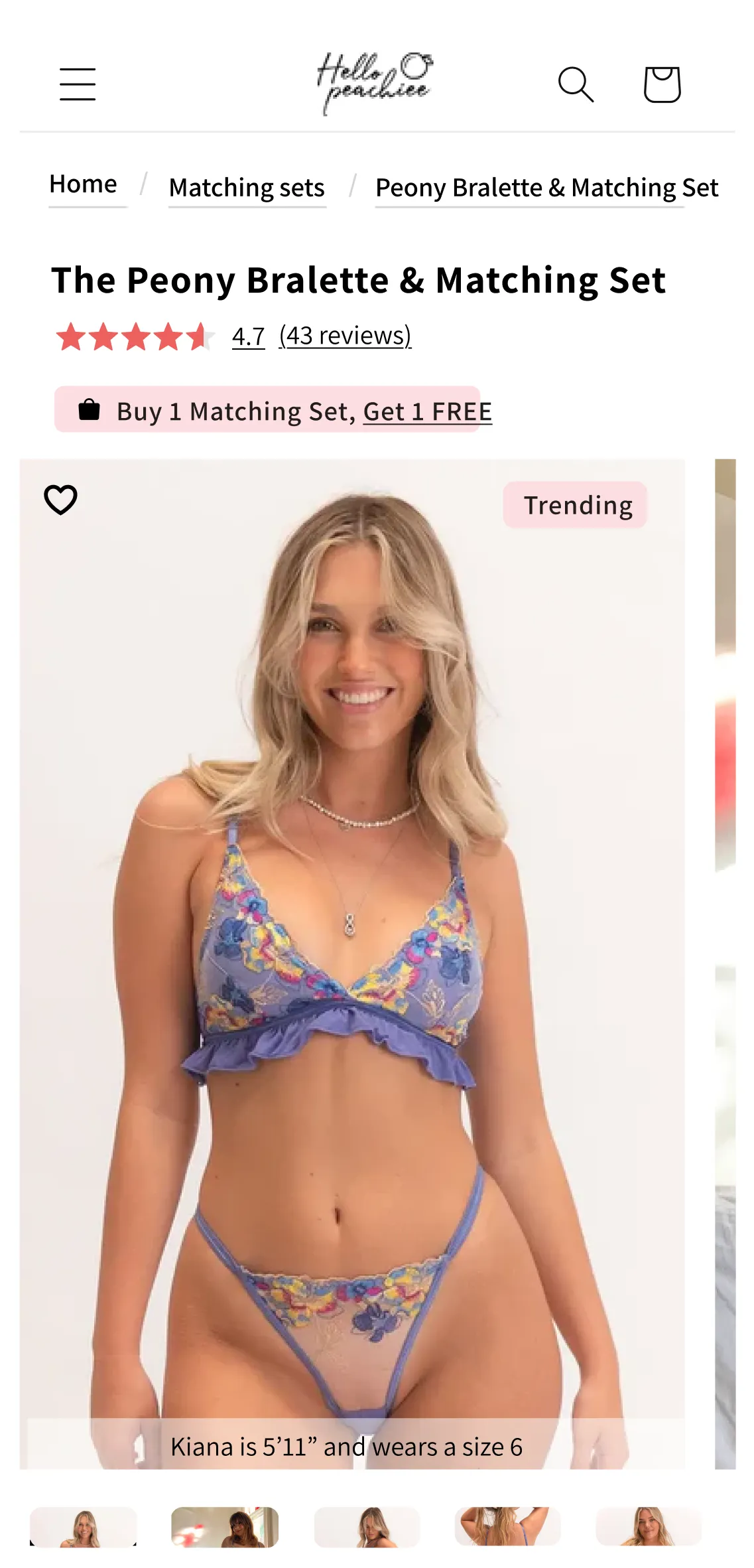754x1568 pixels.
Task: Open the main product photo
Action: point(352,963)
